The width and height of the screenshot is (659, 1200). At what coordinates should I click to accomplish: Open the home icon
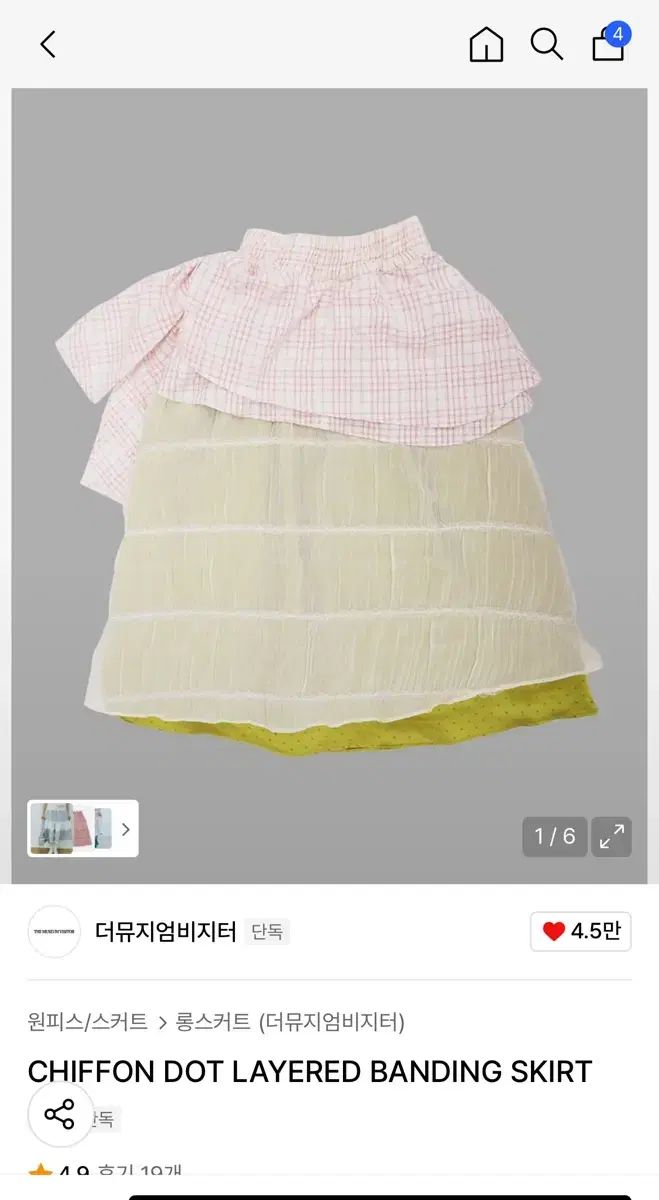(486, 44)
